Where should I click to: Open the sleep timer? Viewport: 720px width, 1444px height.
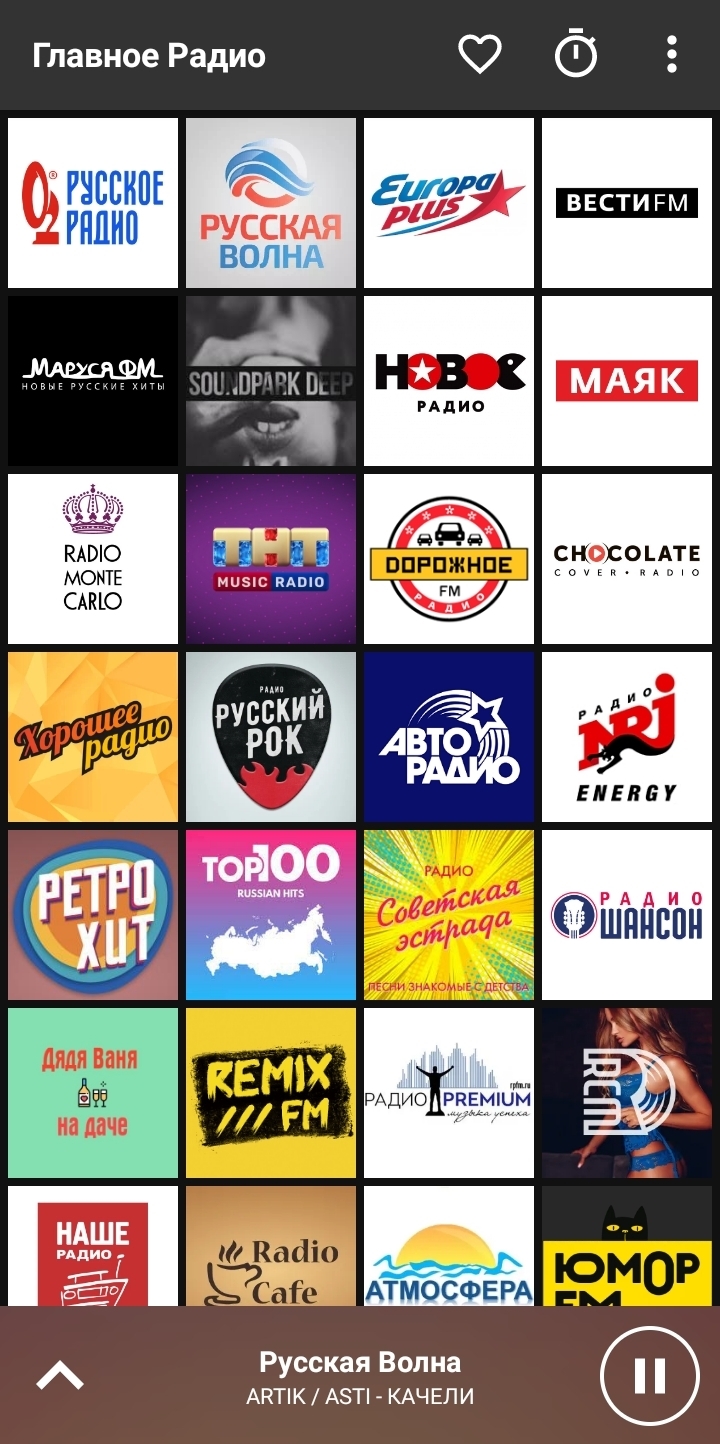click(x=576, y=55)
